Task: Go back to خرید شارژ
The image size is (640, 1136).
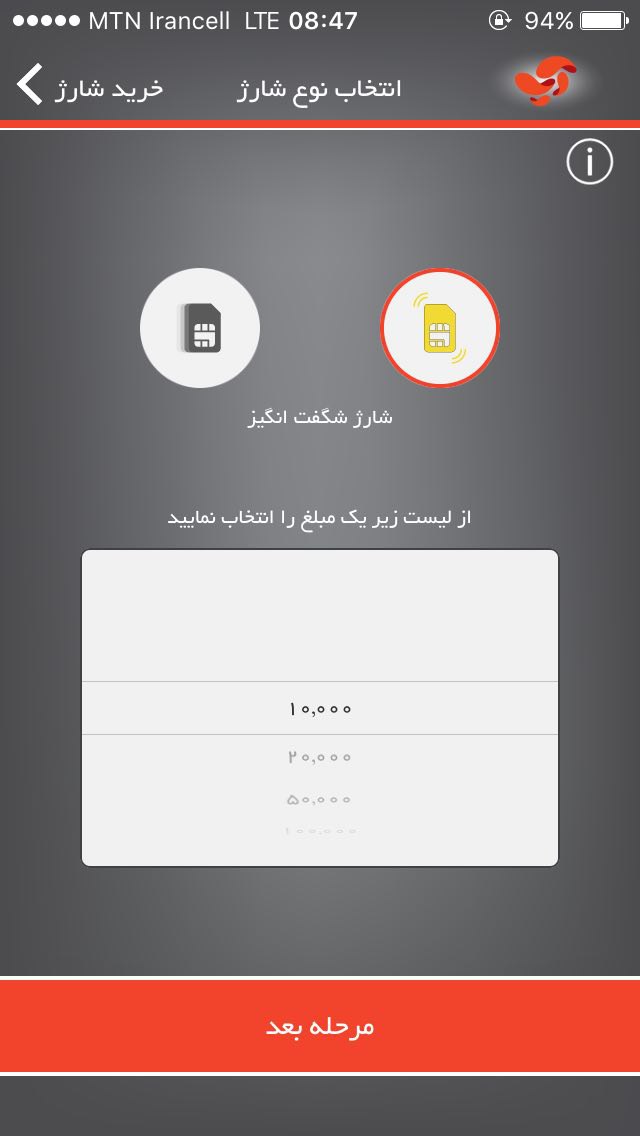Action: point(90,87)
